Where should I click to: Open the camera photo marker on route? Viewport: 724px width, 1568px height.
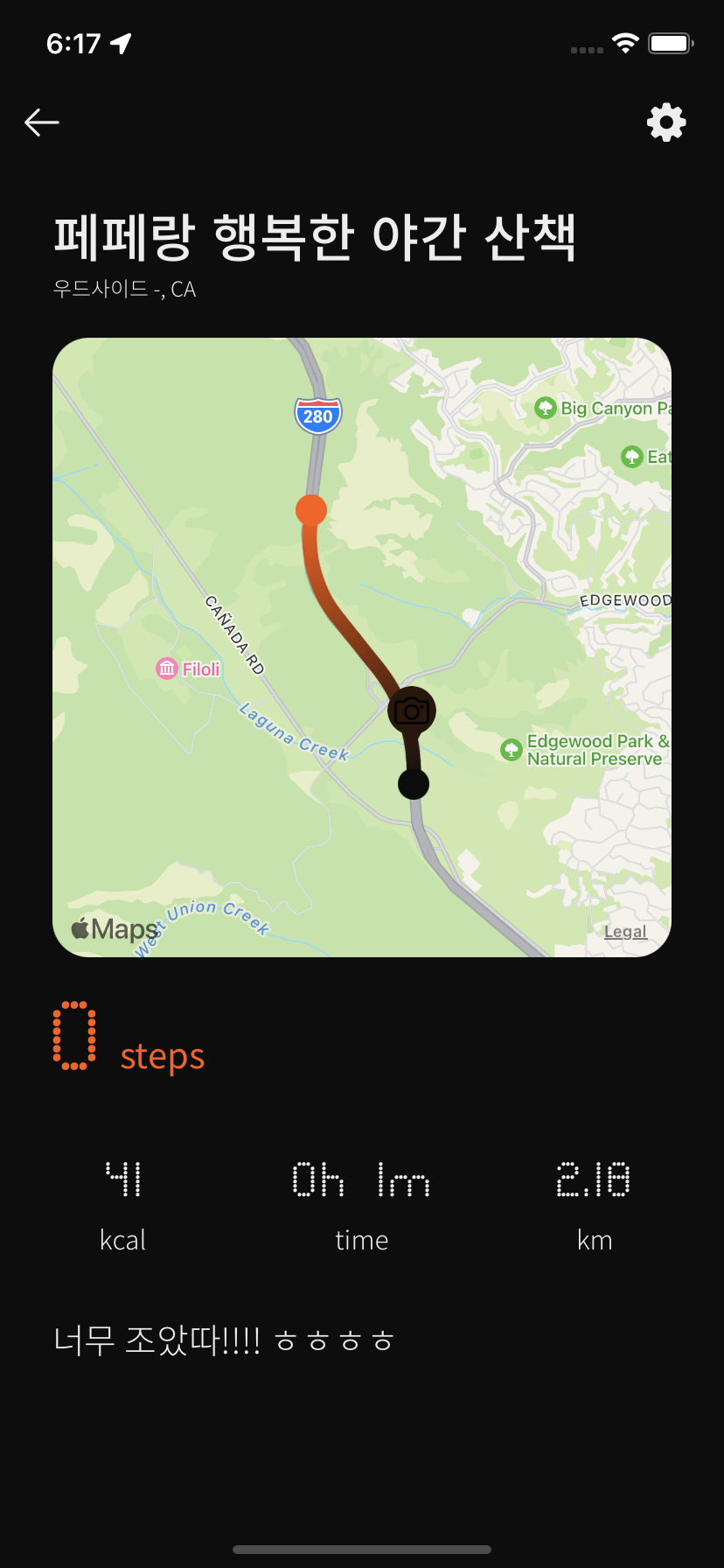click(411, 710)
